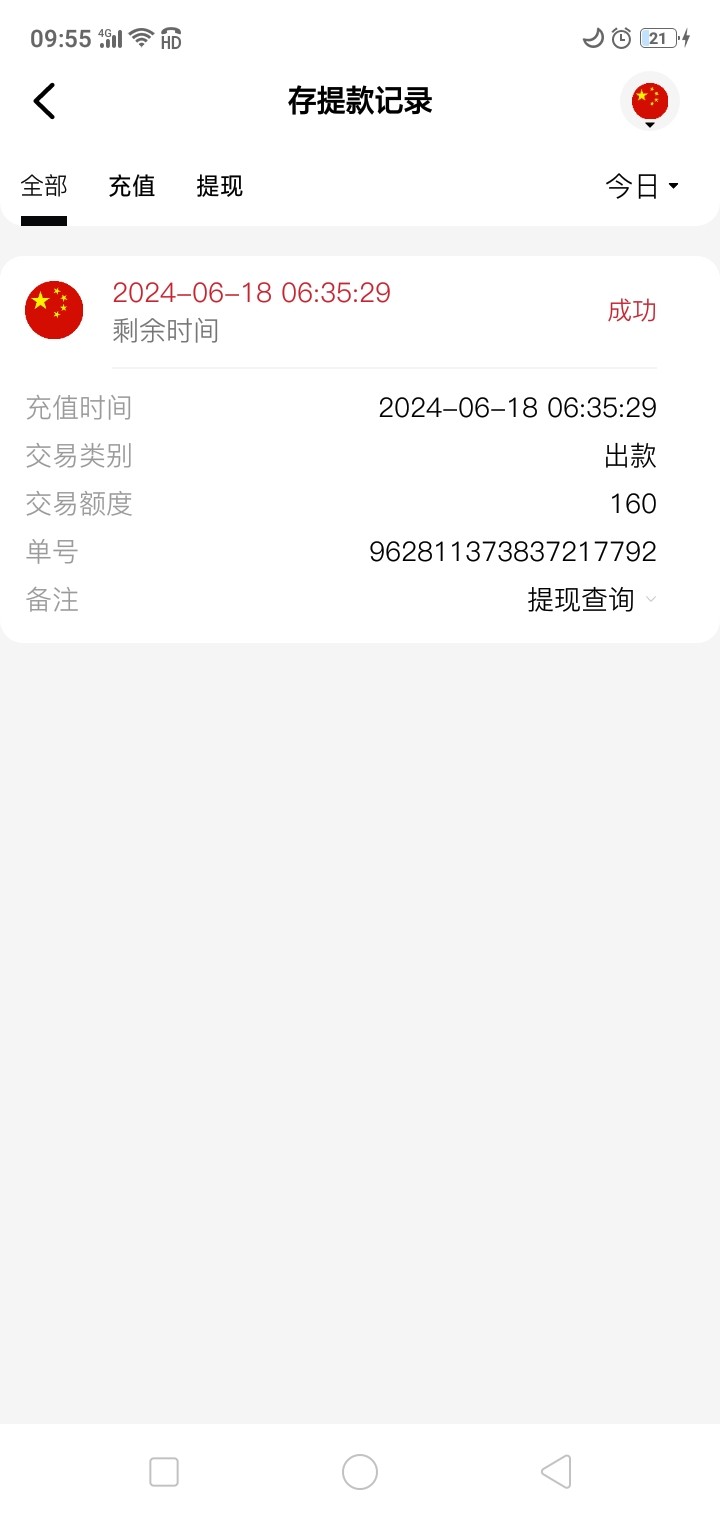Open the China flag region selector

click(x=650, y=101)
